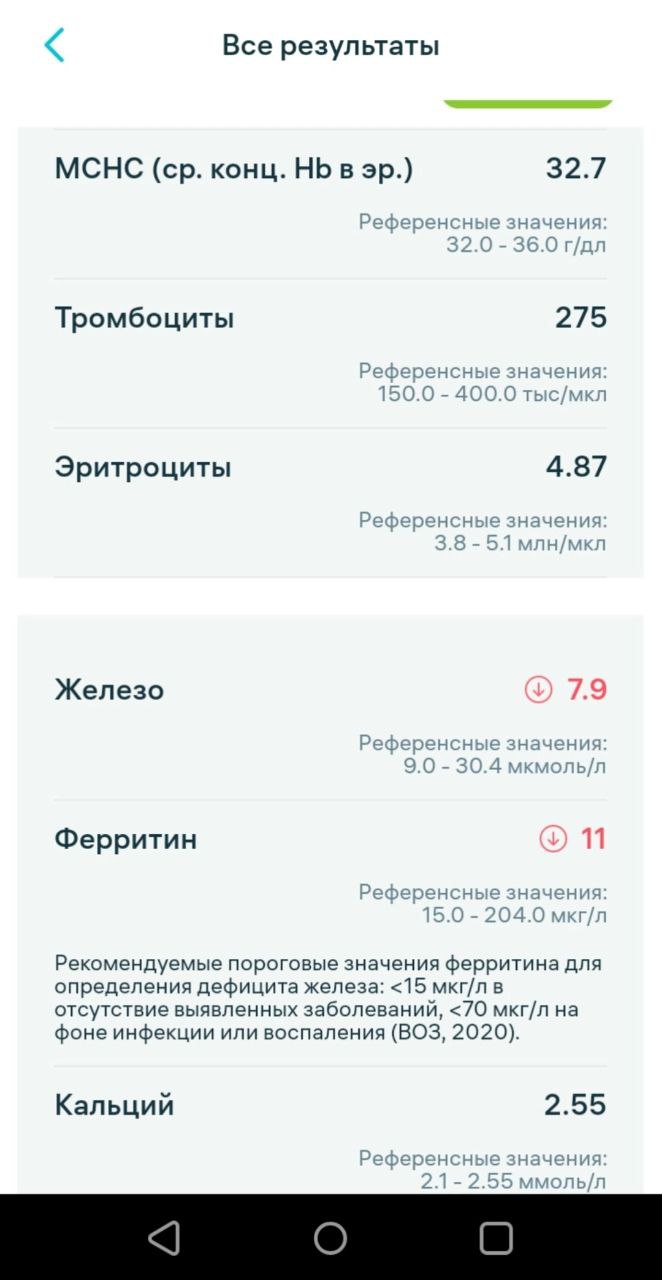Open the recent apps view

point(496,1238)
